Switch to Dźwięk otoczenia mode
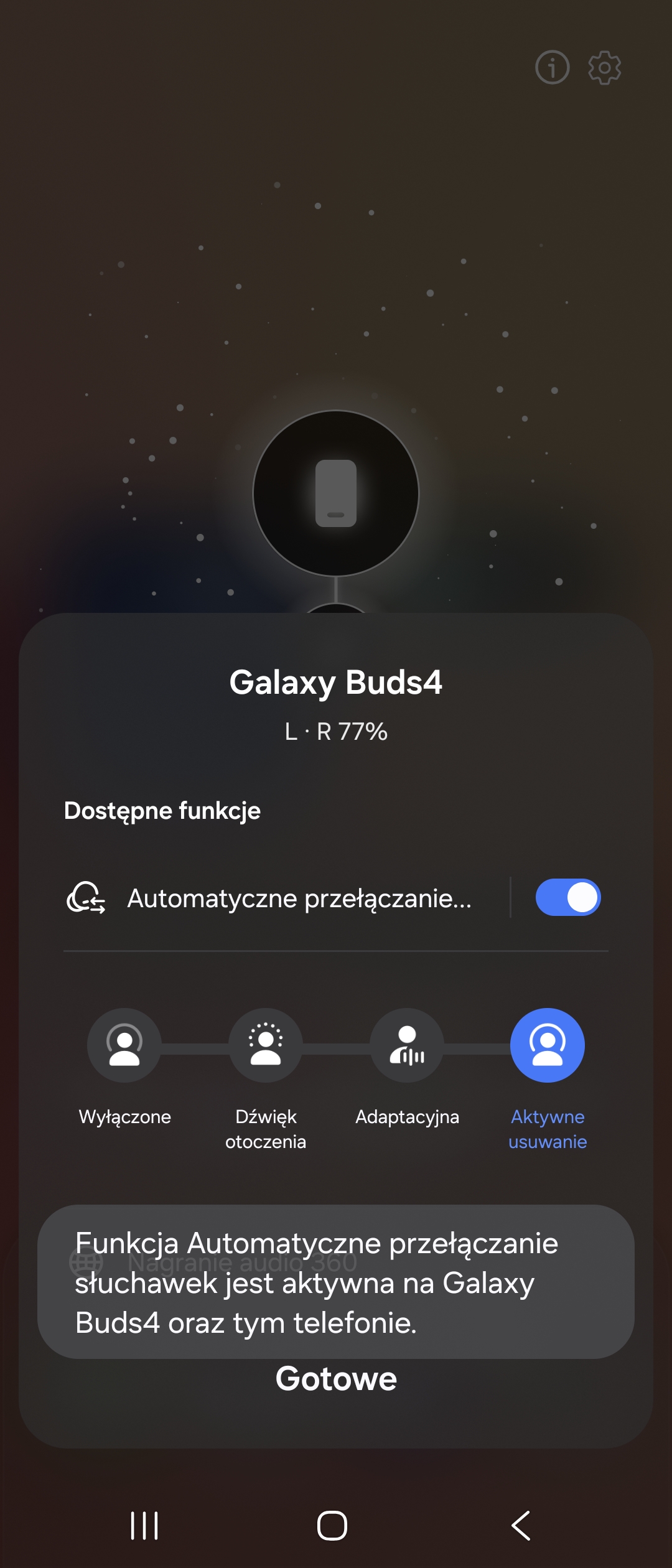 click(266, 1045)
